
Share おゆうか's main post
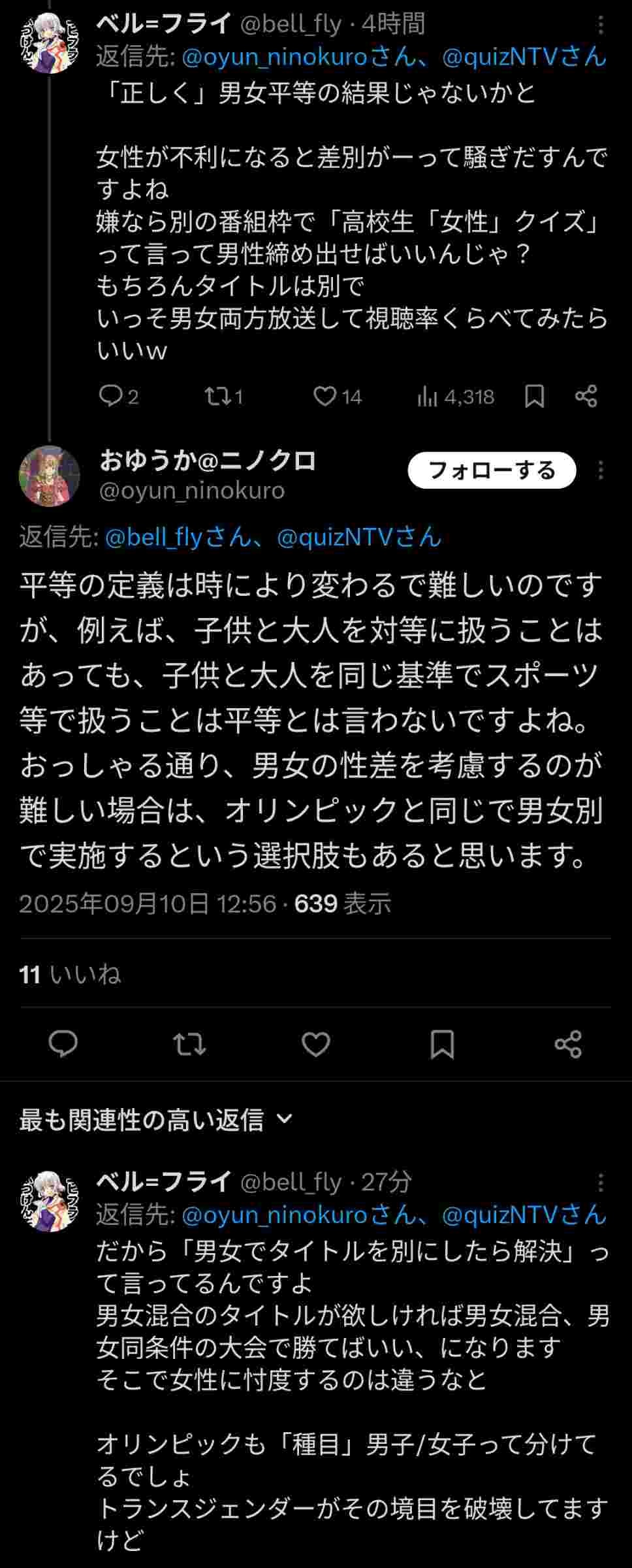(568, 1044)
